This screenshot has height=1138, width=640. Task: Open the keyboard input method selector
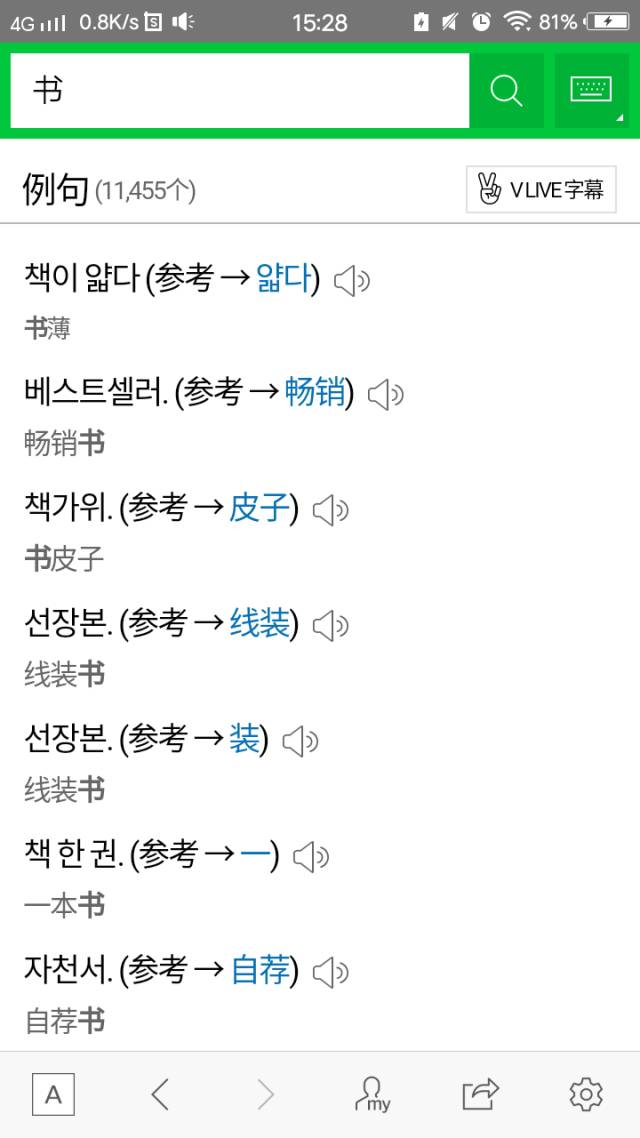point(590,91)
